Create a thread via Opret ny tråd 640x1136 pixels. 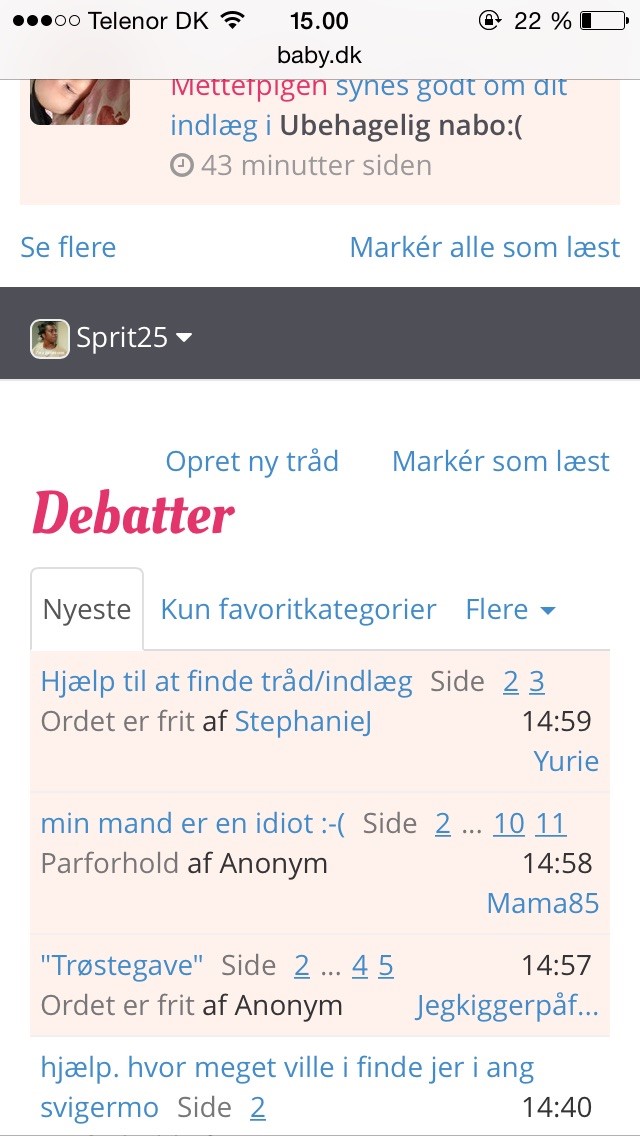point(252,461)
